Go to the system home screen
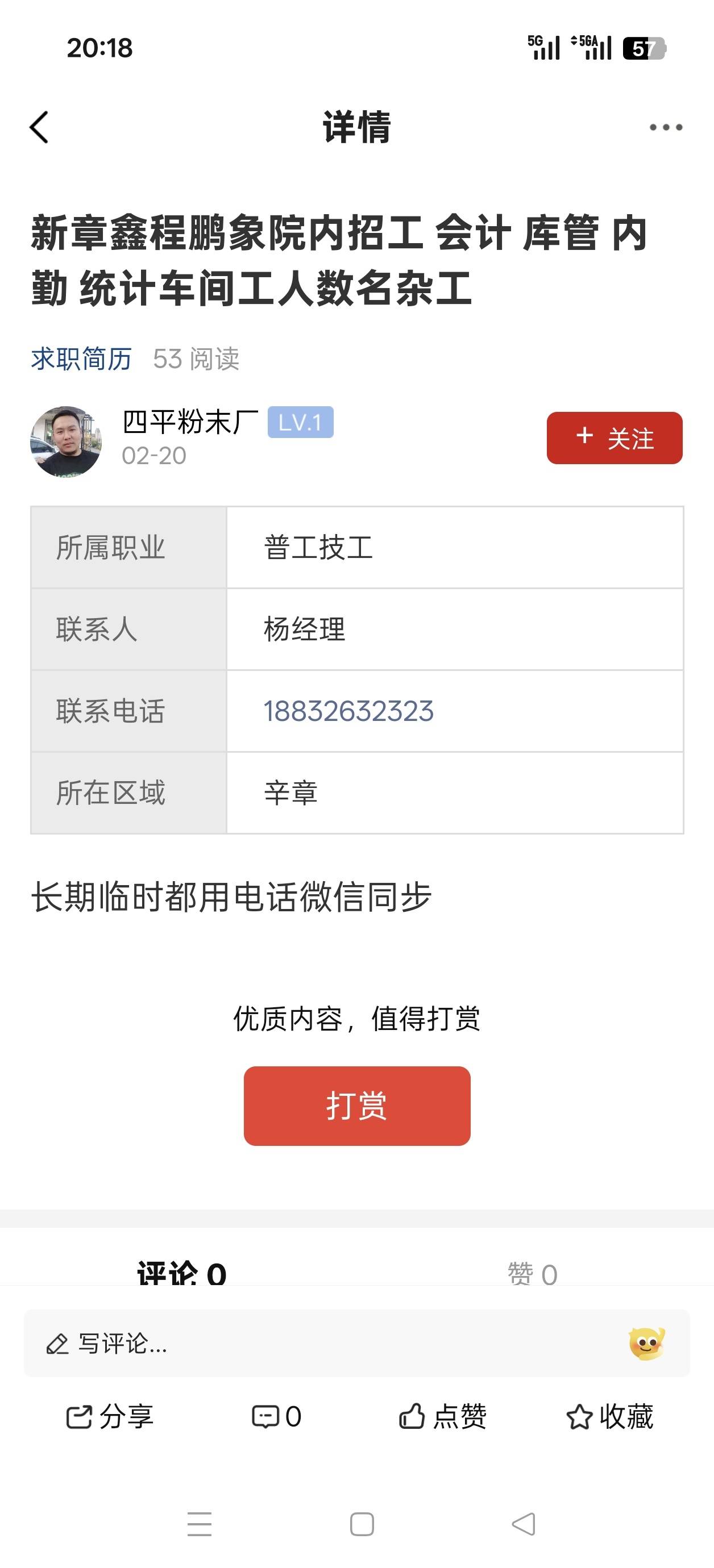This screenshot has width=714, height=1568. 362,1524
